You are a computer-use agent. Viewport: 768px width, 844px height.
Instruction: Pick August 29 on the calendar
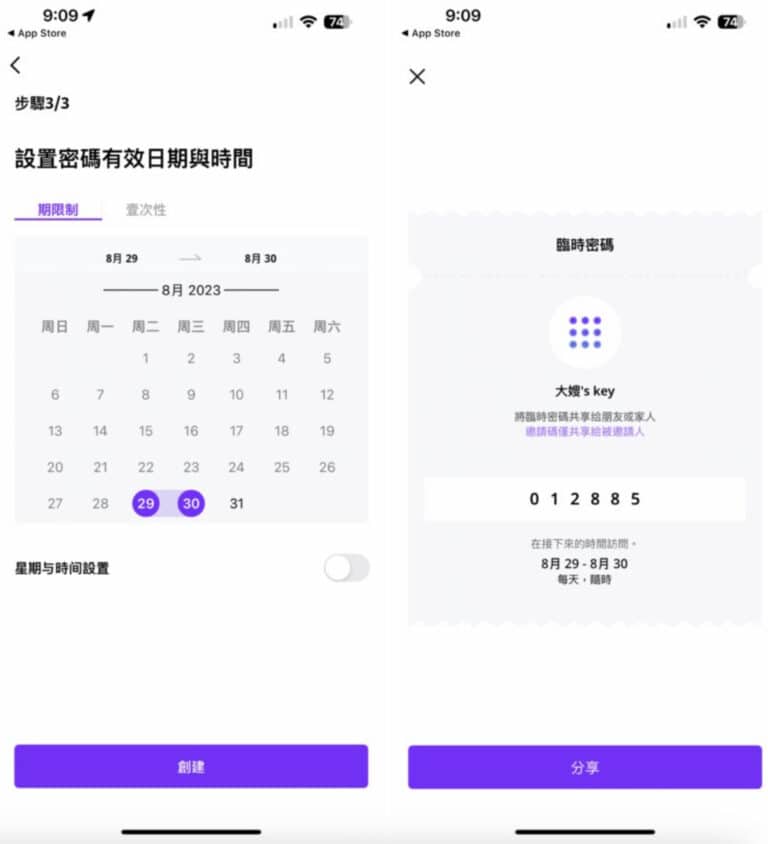[x=146, y=503]
